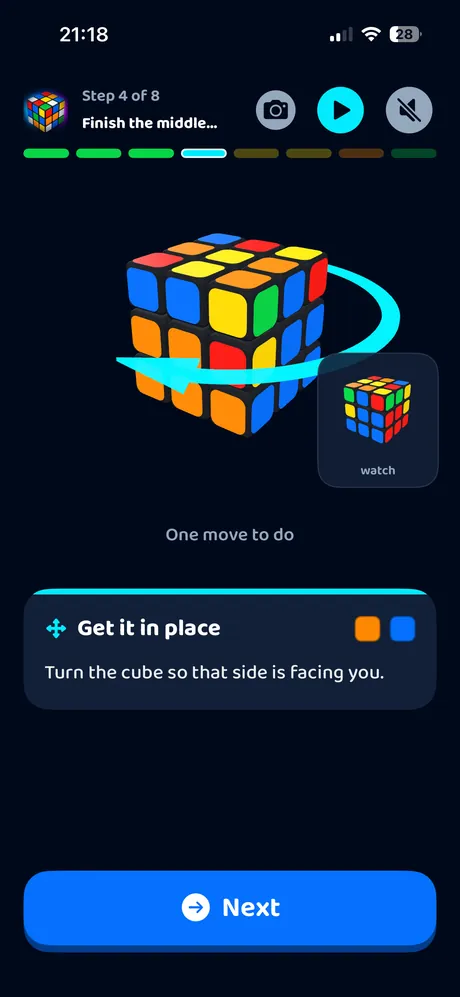Play the move animation
The width and height of the screenshot is (460, 997).
click(340, 110)
